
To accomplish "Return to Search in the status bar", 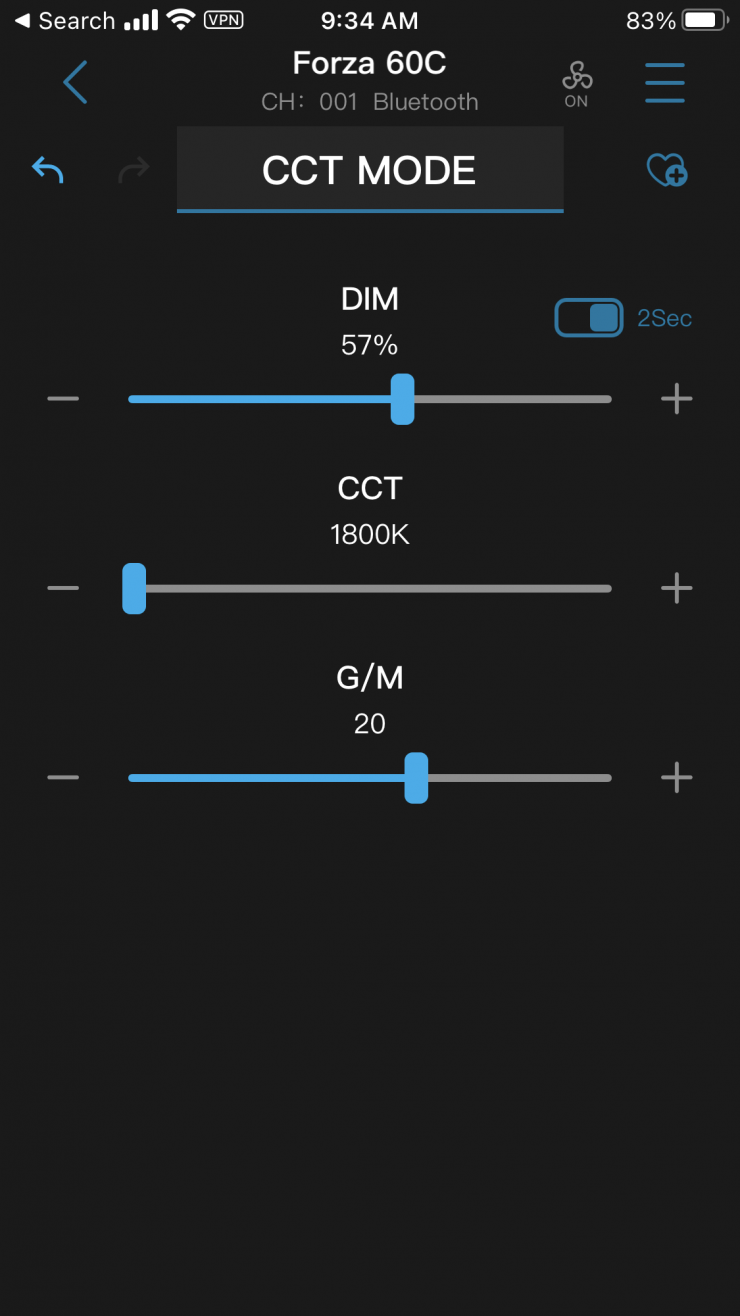I will pyautogui.click(x=64, y=21).
